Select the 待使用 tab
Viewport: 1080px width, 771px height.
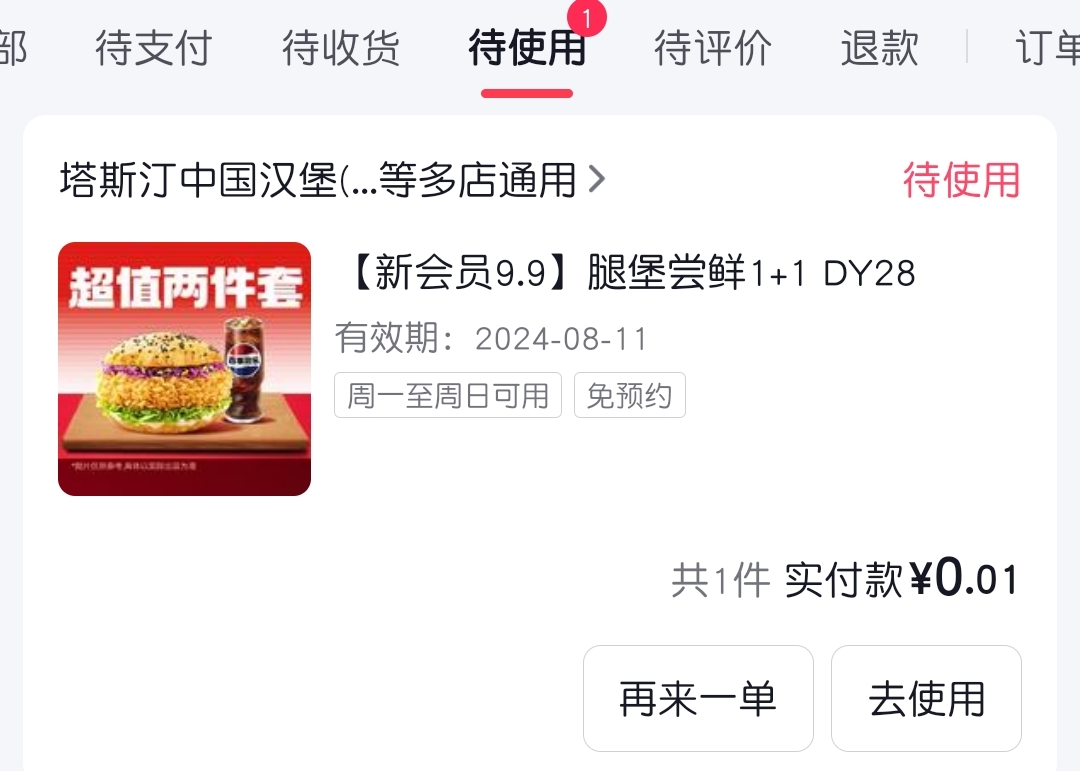click(527, 49)
